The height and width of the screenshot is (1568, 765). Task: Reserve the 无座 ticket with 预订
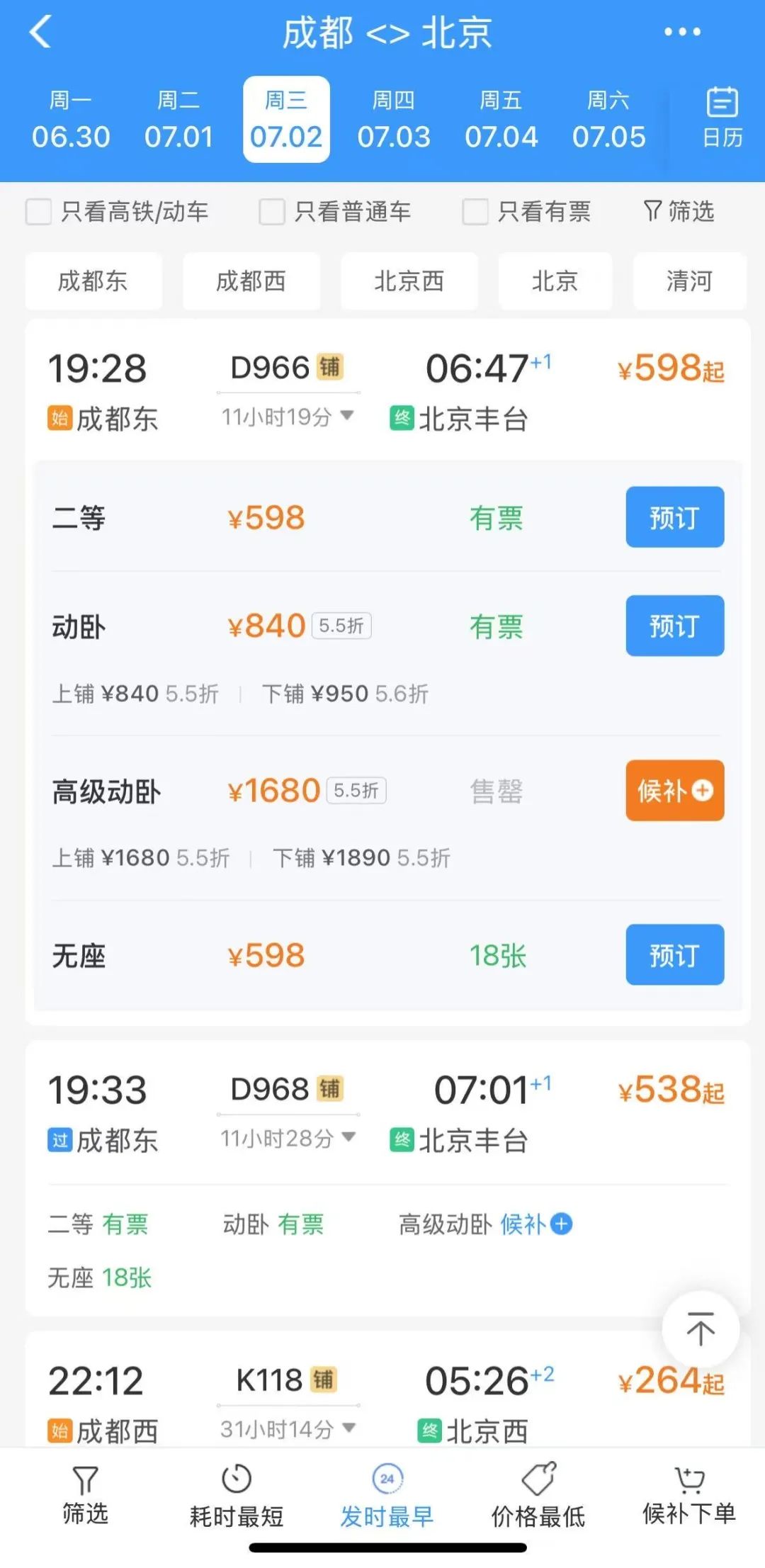674,955
